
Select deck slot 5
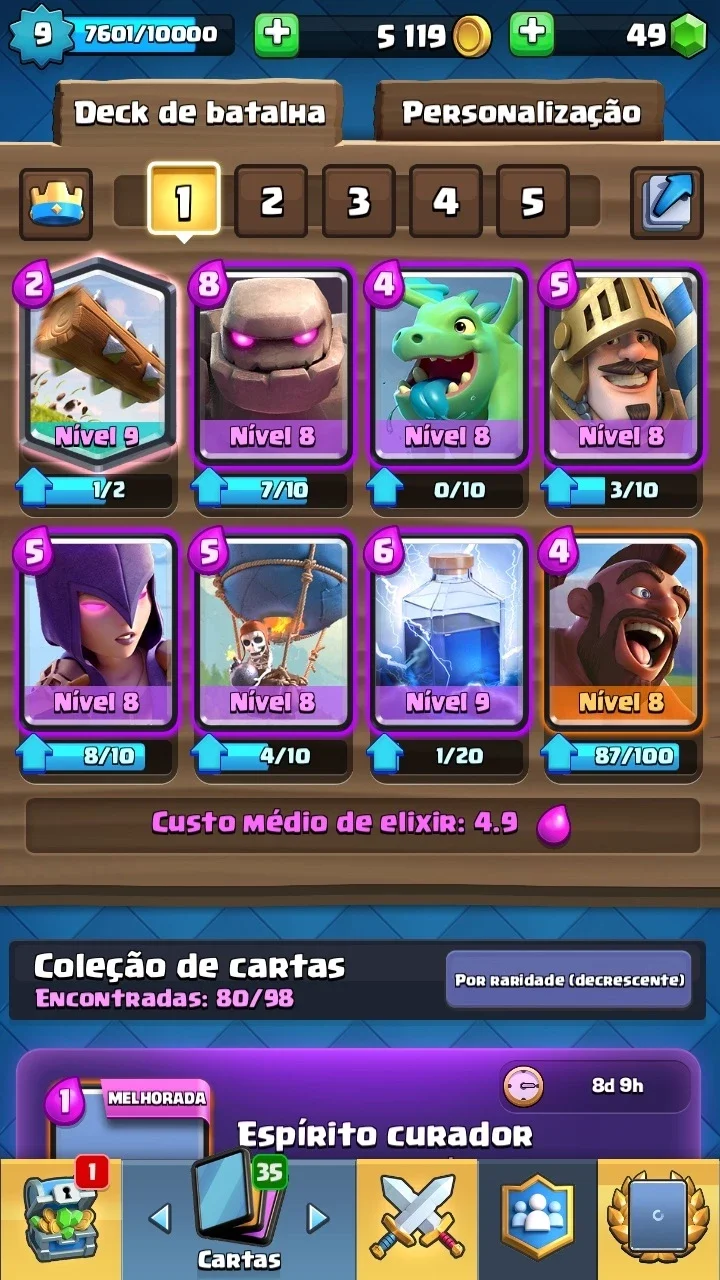tap(532, 202)
